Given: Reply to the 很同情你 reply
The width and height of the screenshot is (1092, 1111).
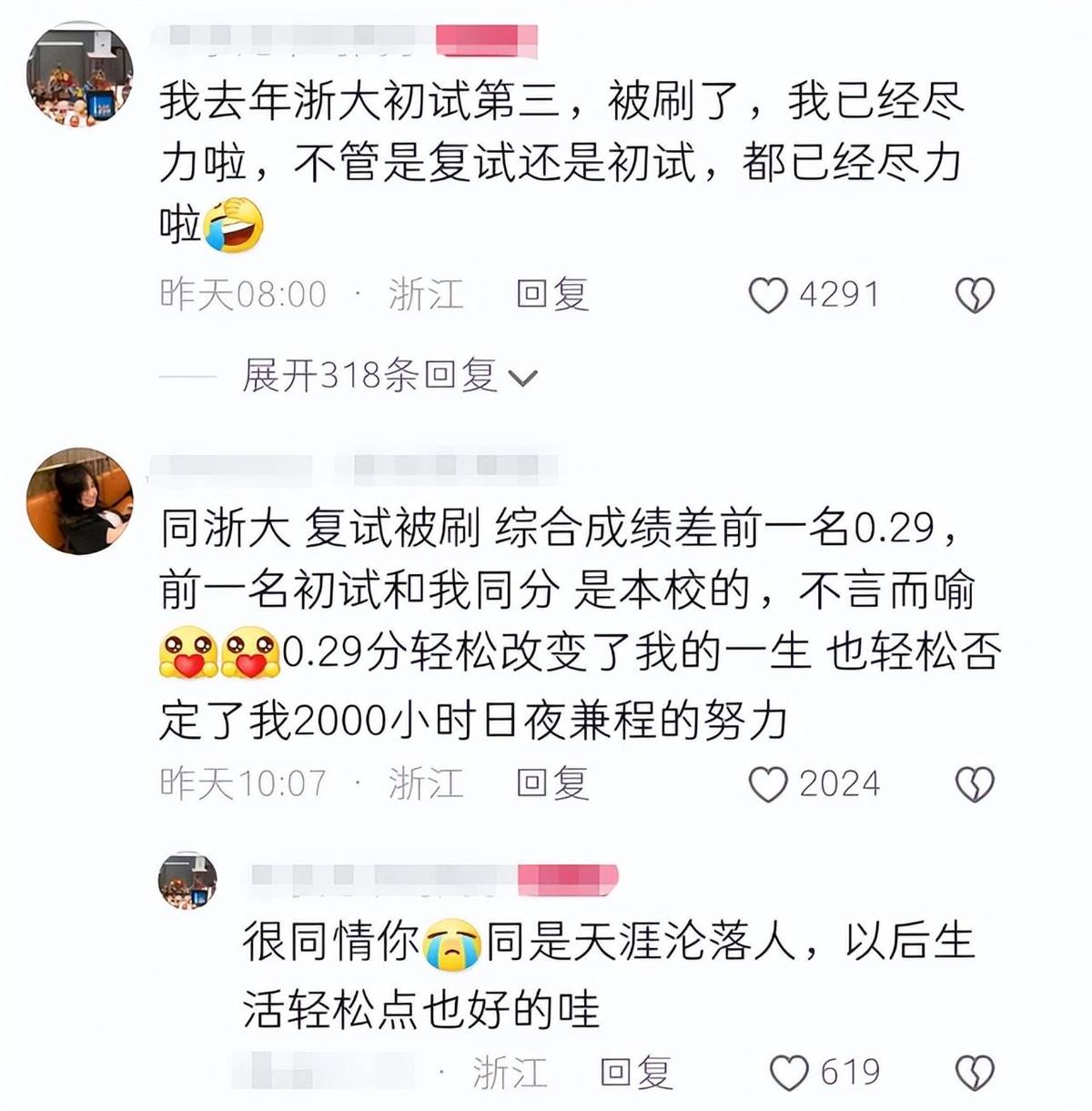Looking at the screenshot, I should click(636, 1073).
